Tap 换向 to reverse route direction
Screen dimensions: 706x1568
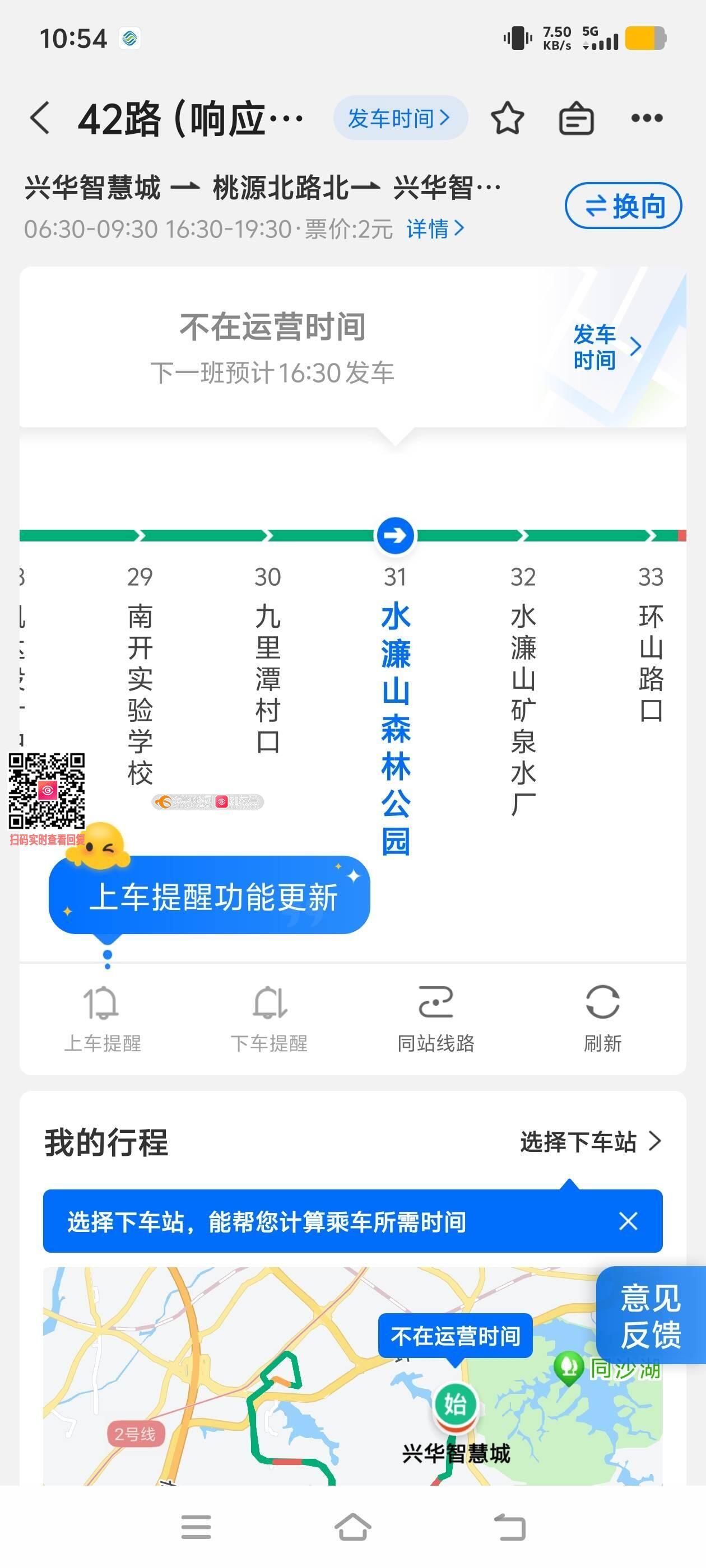[623, 206]
